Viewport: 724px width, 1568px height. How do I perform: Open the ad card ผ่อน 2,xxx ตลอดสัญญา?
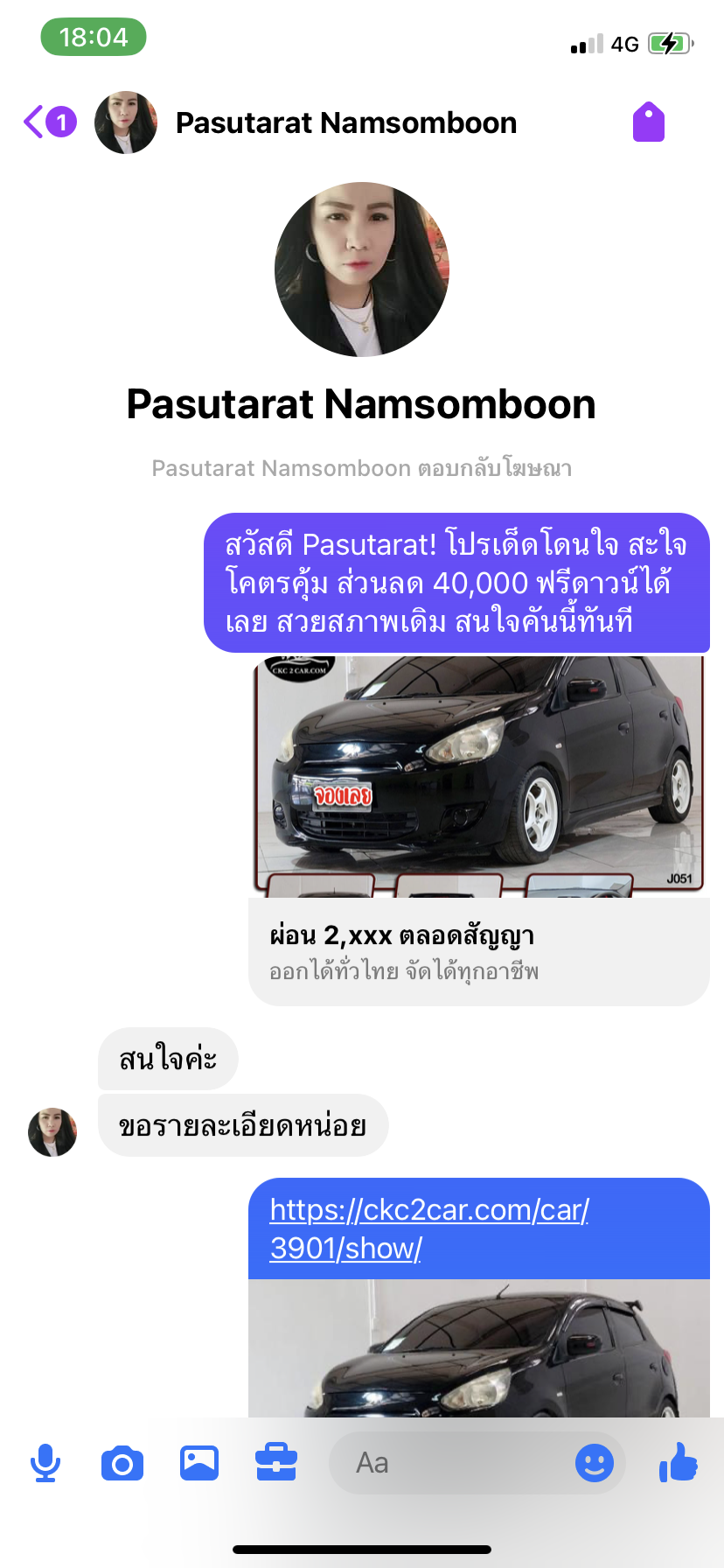pyautogui.click(x=479, y=830)
